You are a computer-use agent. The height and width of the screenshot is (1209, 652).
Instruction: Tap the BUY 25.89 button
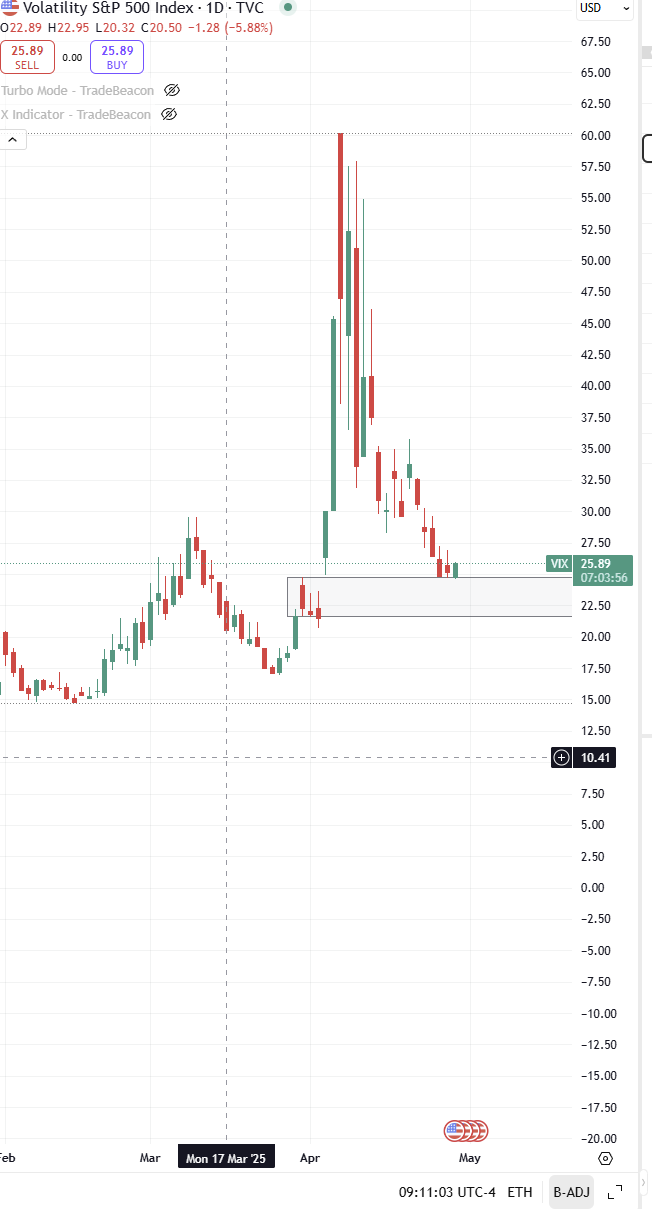pos(117,57)
